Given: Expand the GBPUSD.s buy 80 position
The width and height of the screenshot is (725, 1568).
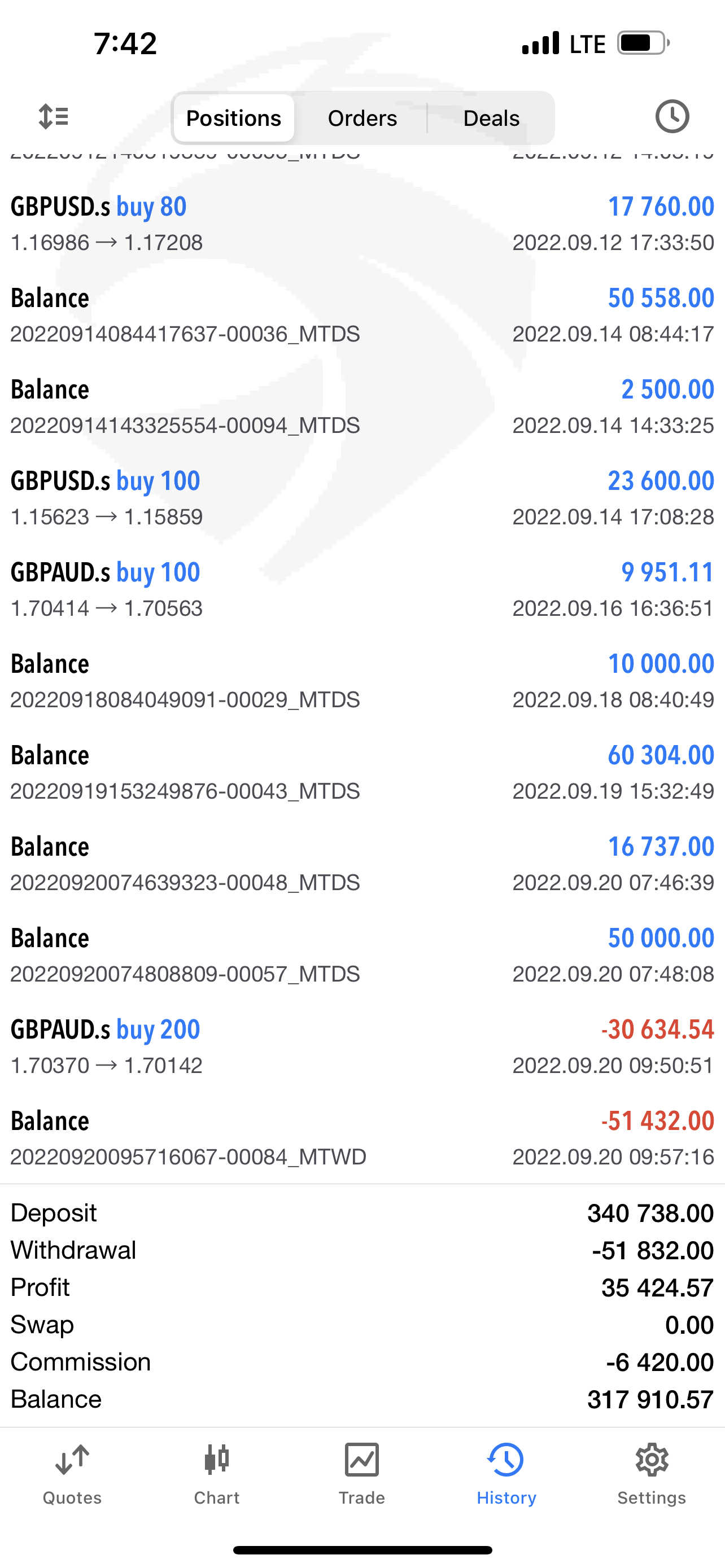Looking at the screenshot, I should click(x=362, y=224).
